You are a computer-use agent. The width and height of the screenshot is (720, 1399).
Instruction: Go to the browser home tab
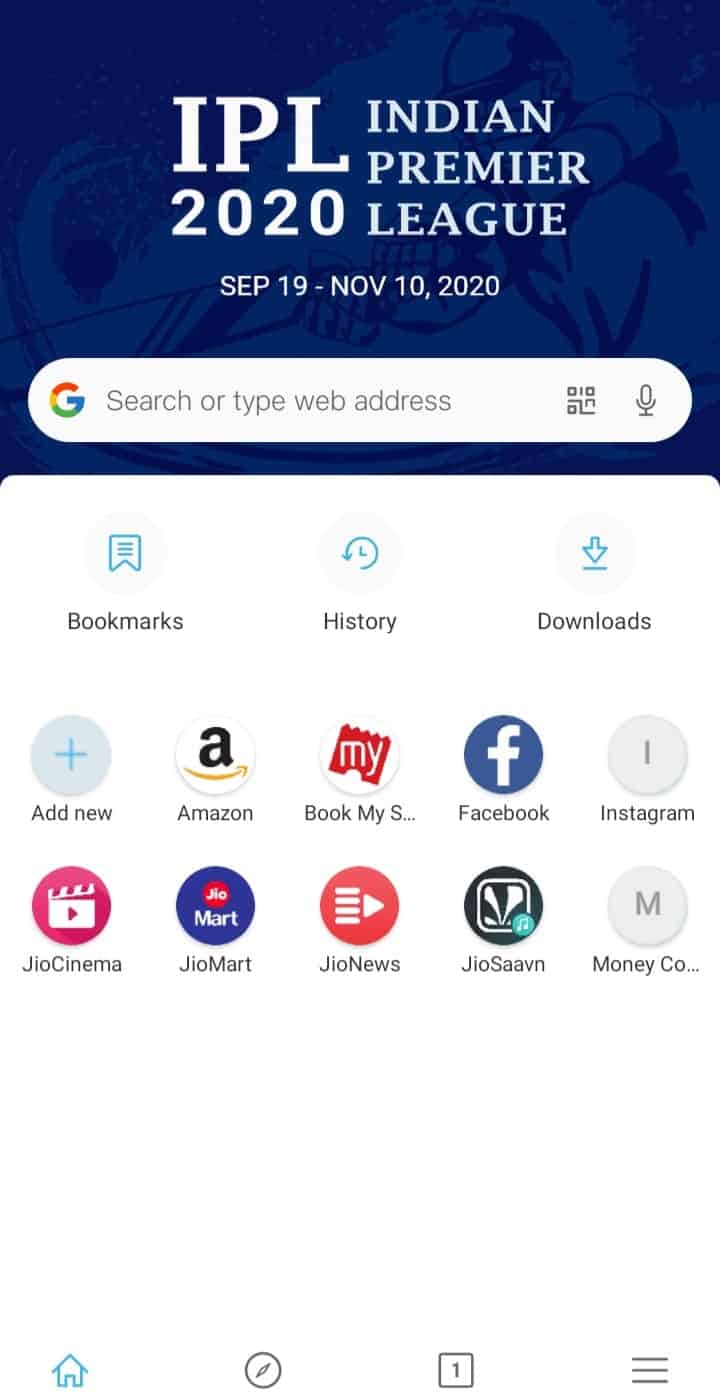70,1369
